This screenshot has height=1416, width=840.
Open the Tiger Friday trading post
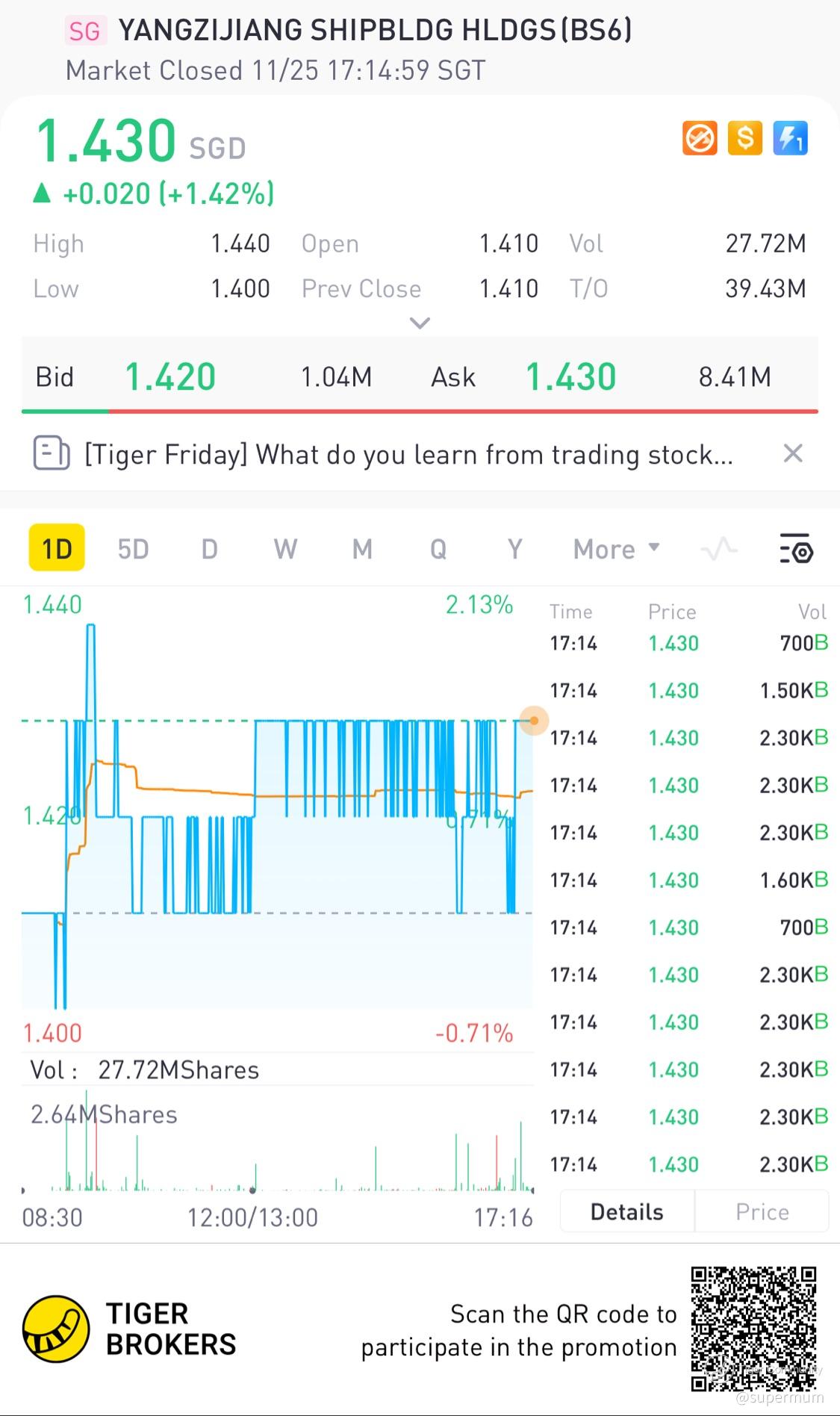coord(408,454)
